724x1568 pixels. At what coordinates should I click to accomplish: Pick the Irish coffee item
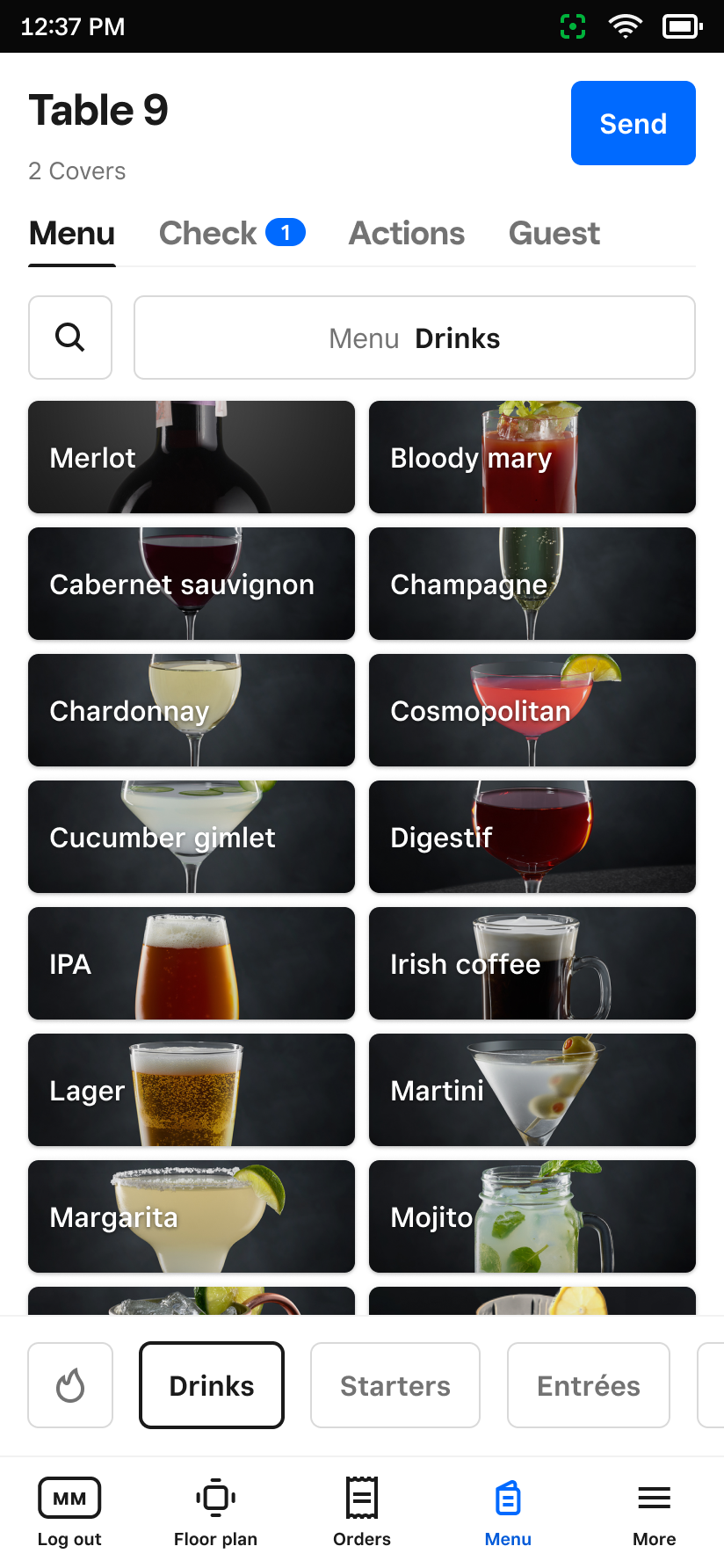click(x=532, y=963)
